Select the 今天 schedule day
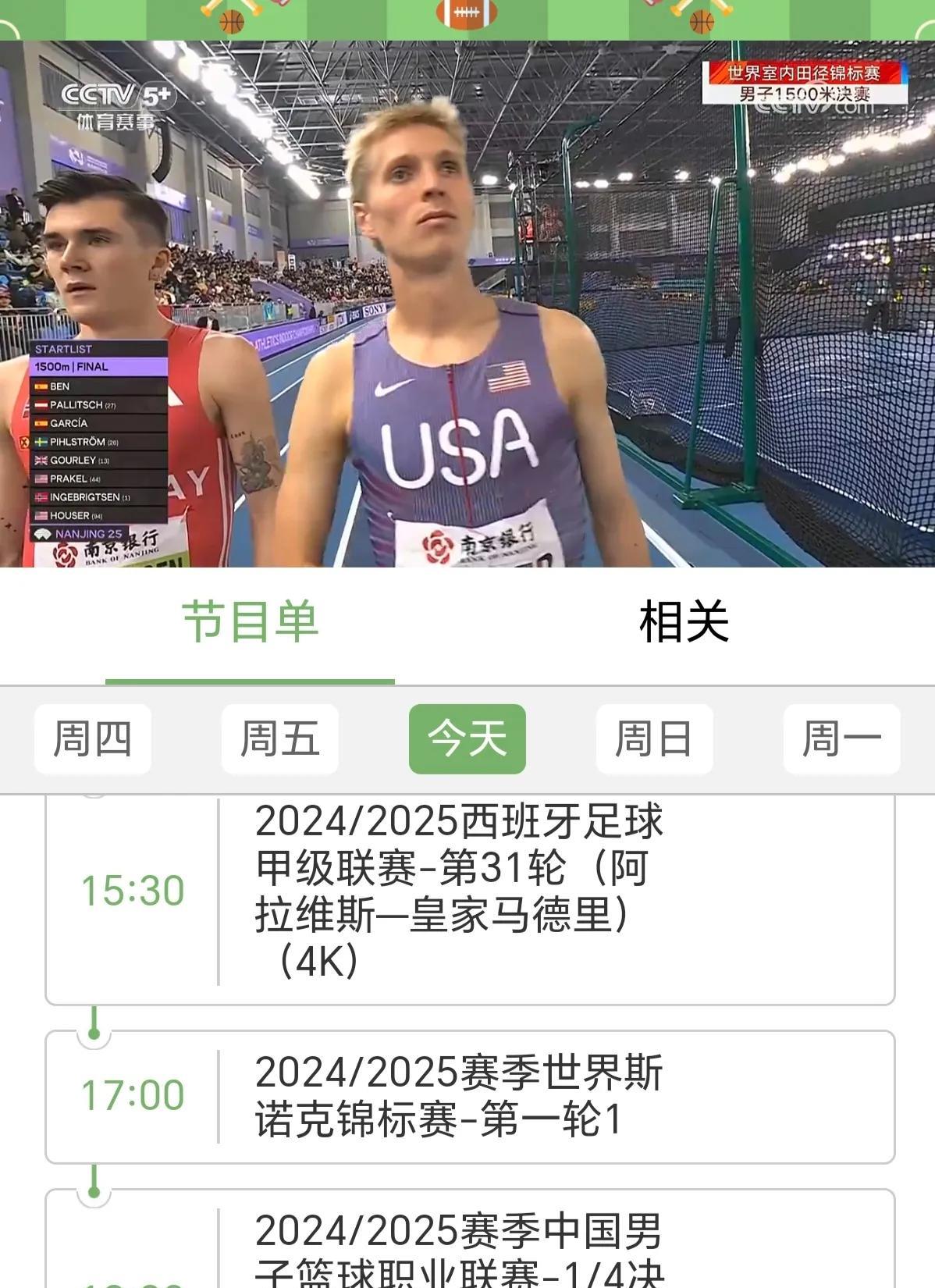 coord(467,738)
